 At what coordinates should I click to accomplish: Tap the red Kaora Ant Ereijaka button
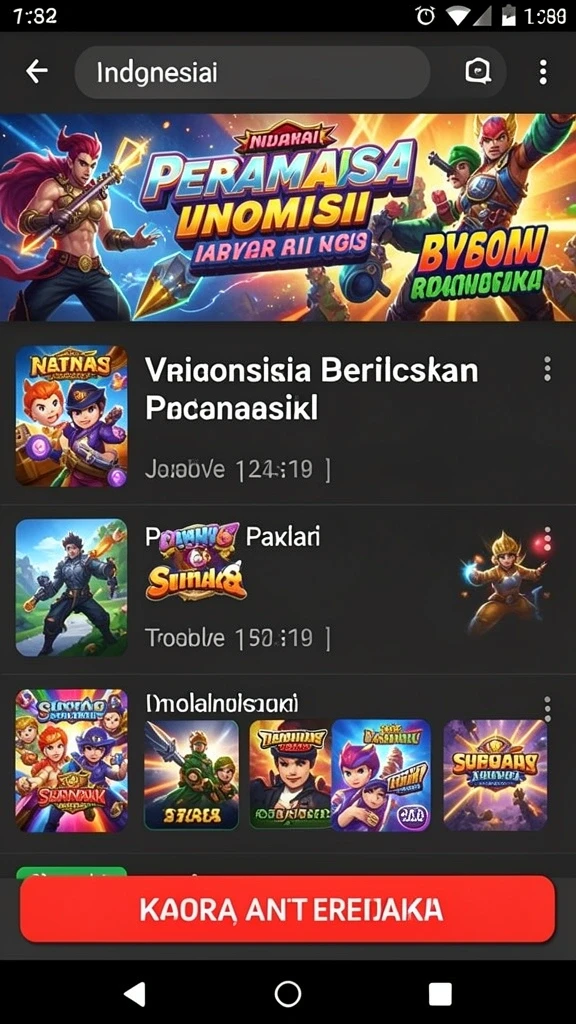tap(287, 910)
